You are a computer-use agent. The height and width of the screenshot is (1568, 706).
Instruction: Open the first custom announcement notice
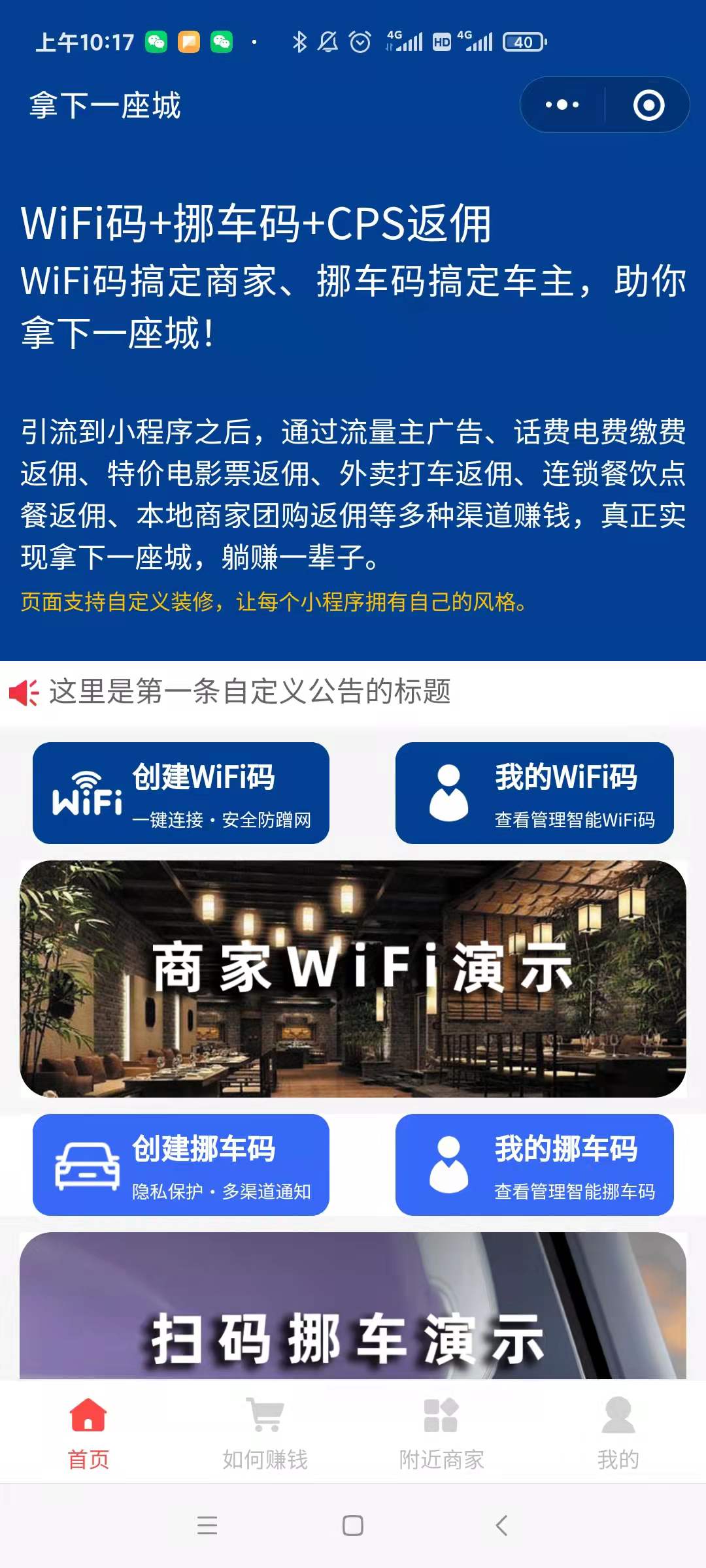(x=248, y=691)
